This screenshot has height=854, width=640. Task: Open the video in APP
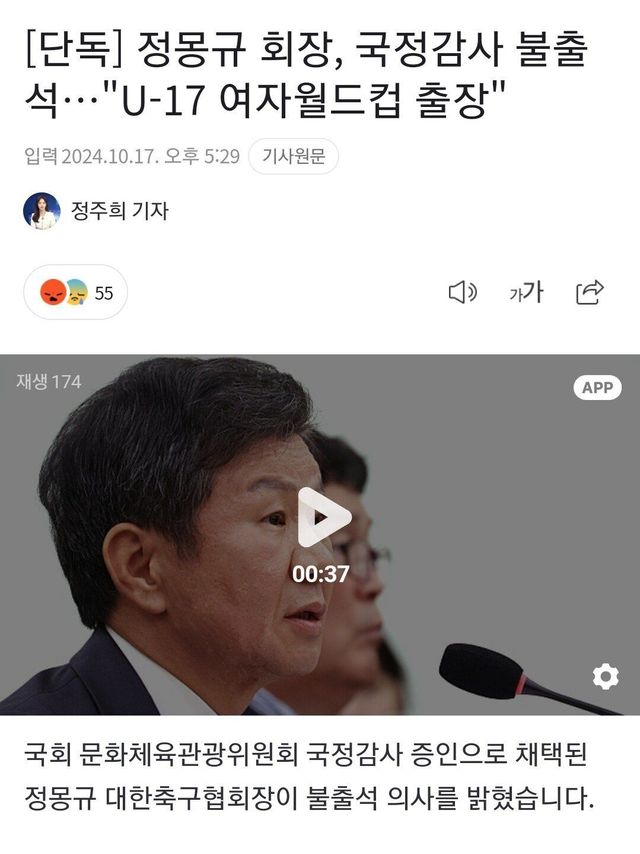tap(597, 388)
